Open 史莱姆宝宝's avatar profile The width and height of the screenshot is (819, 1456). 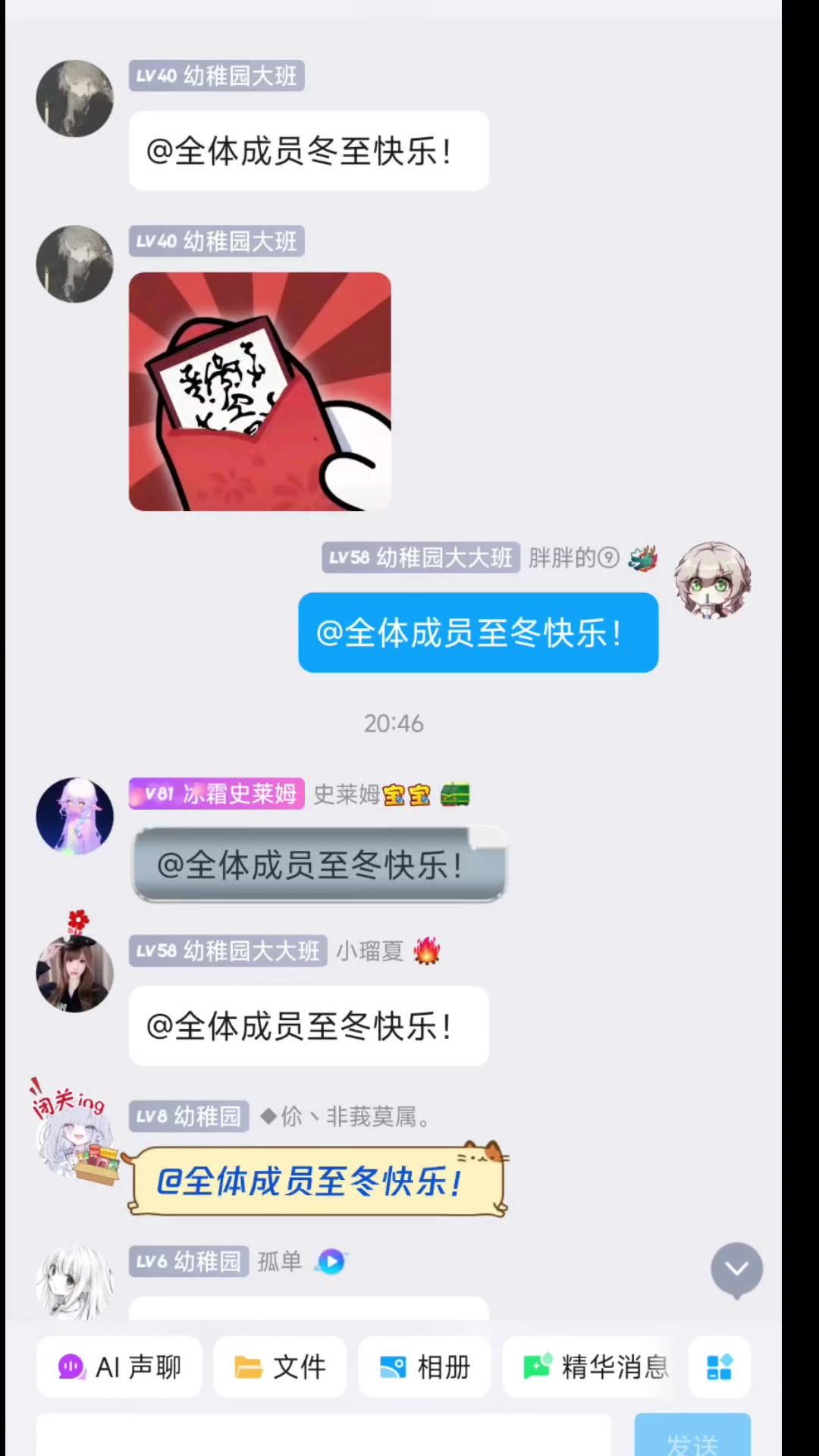(x=74, y=816)
